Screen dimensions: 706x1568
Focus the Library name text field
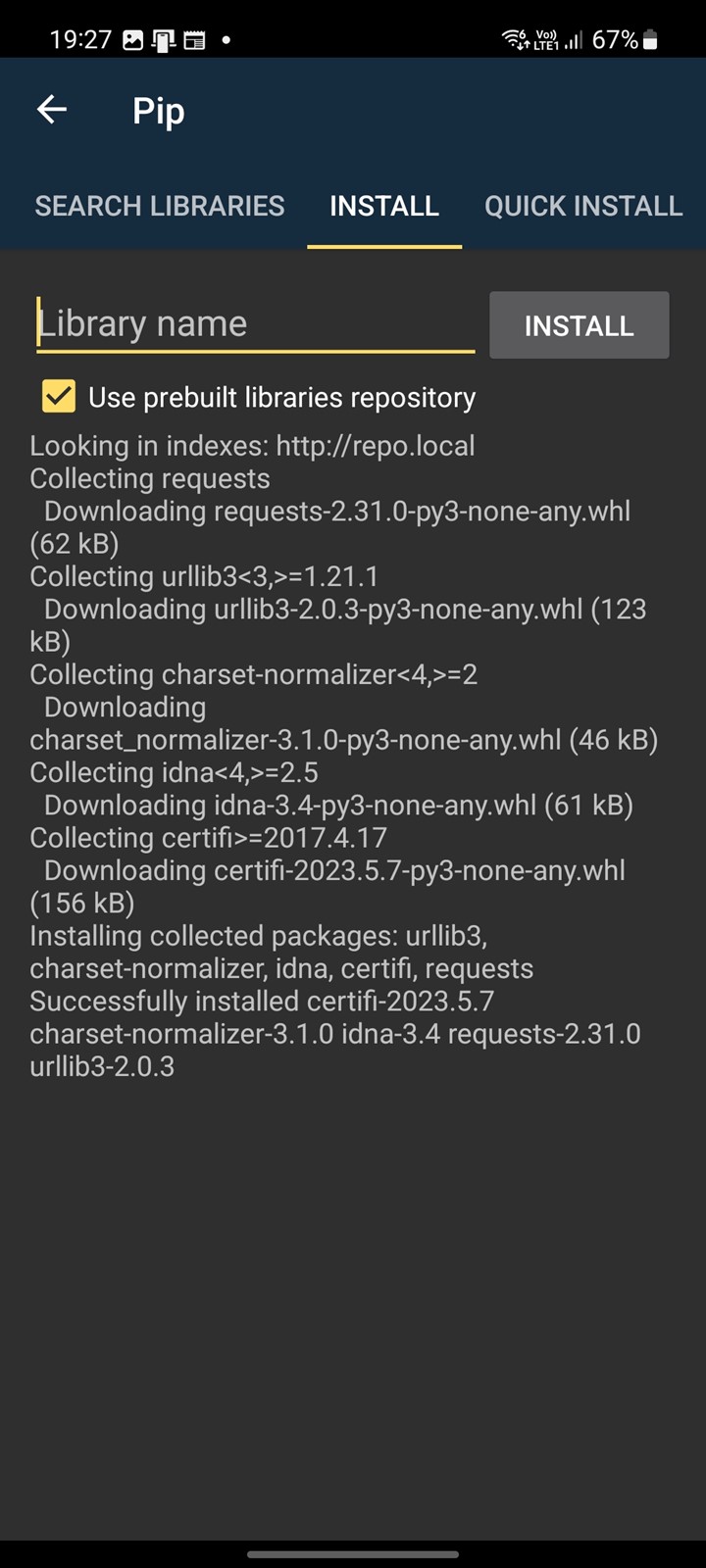(256, 324)
